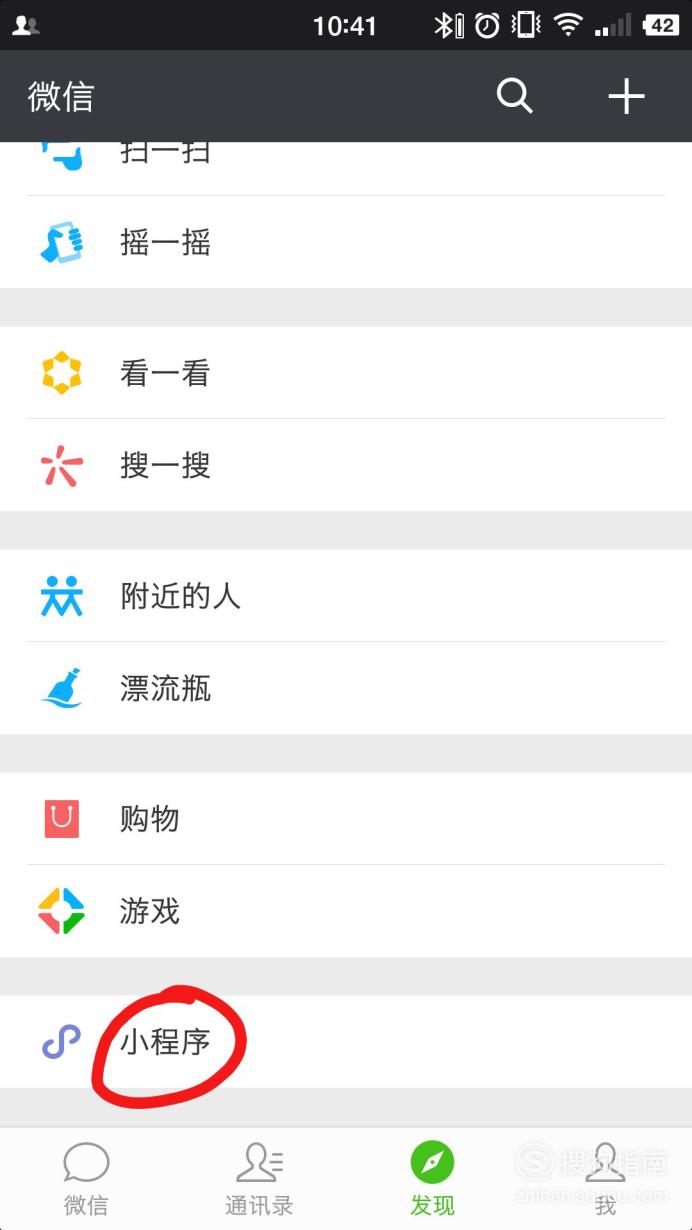Select the 发现 discover tab
Screen dimensions: 692x1230
click(x=432, y=1180)
